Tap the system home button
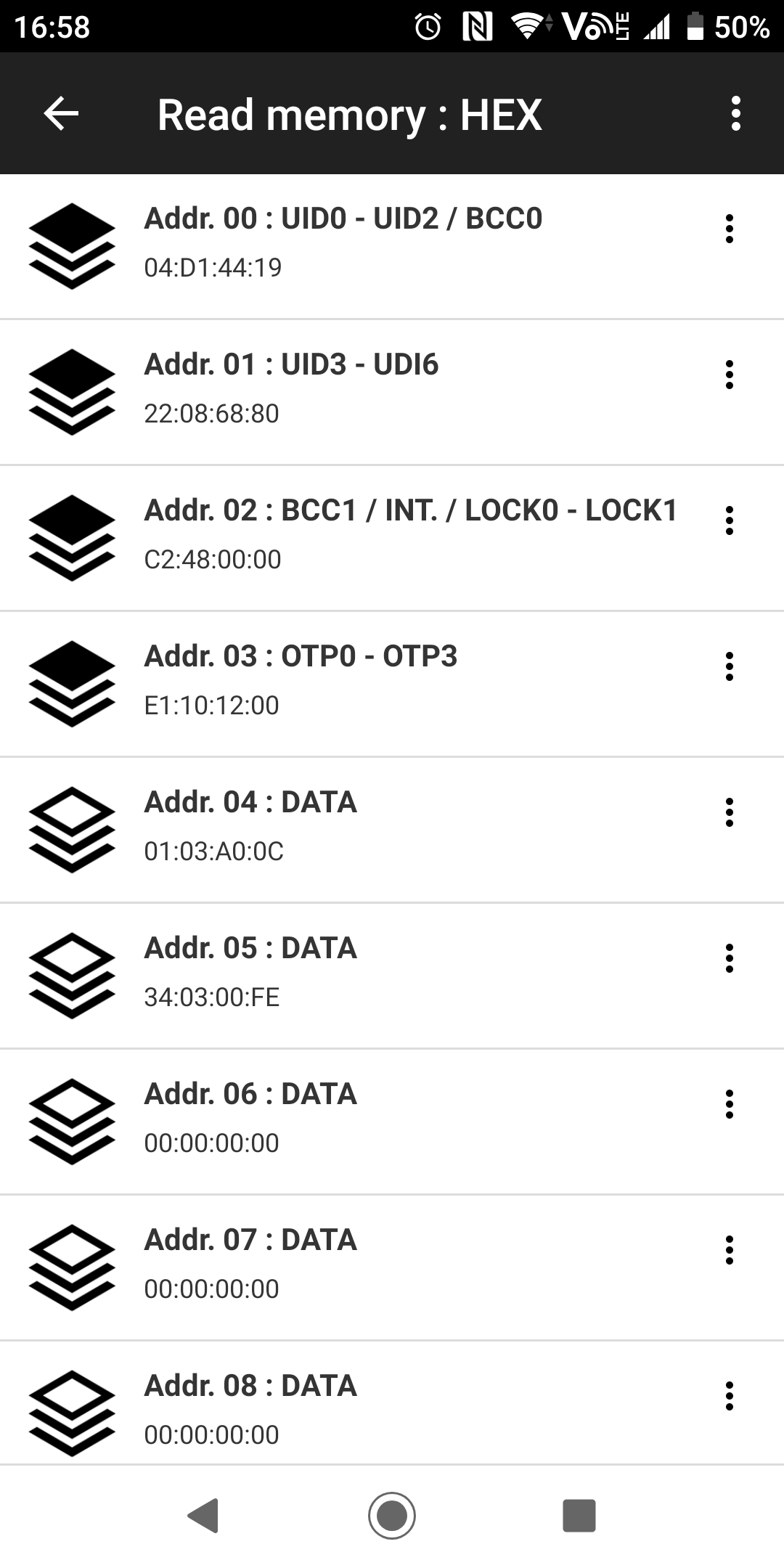This screenshot has height=1568, width=784. click(x=392, y=1515)
